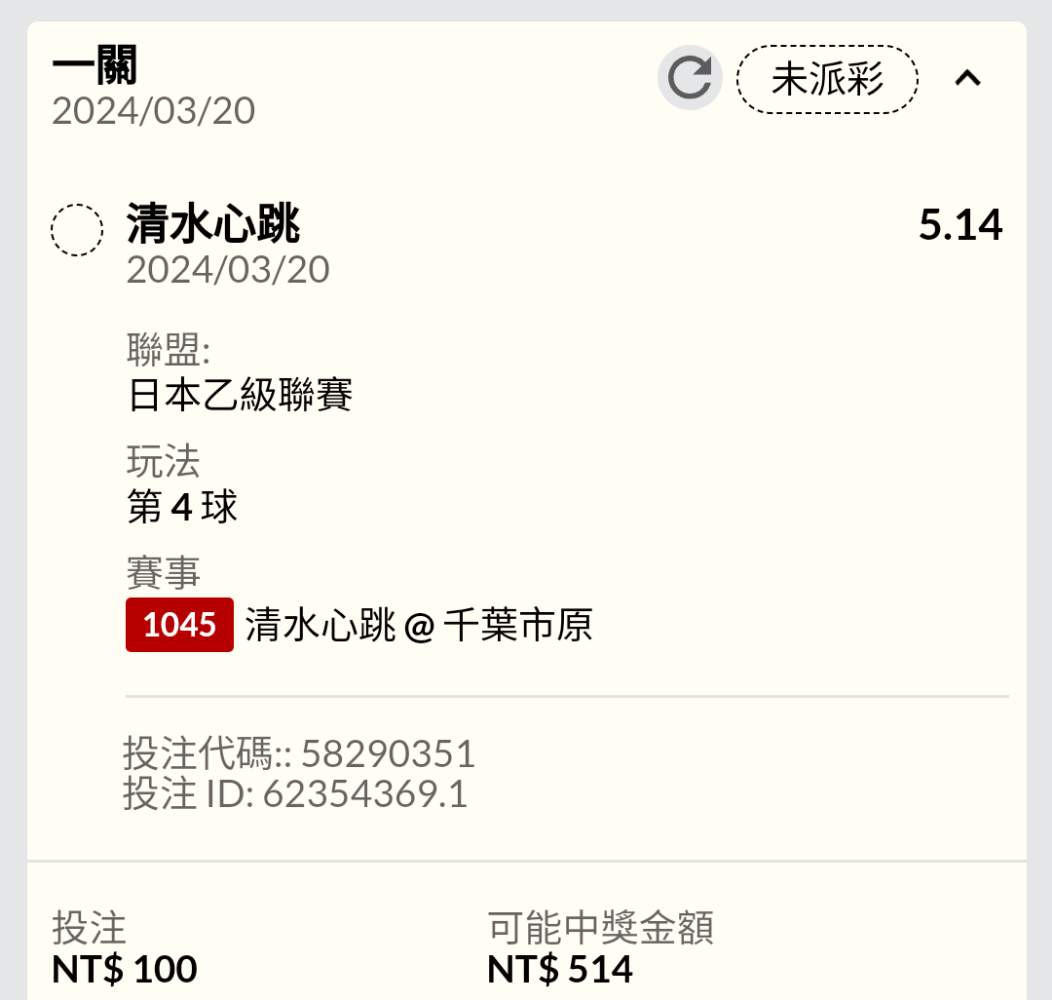Collapse the bet details chevron

[x=967, y=79]
